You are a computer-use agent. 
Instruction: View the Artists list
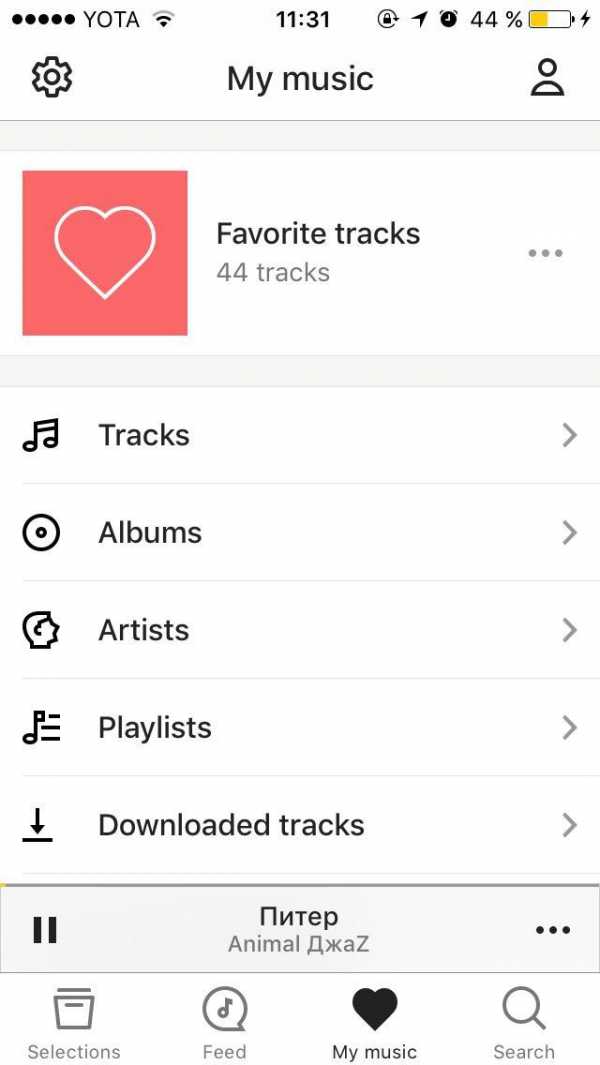pos(300,630)
